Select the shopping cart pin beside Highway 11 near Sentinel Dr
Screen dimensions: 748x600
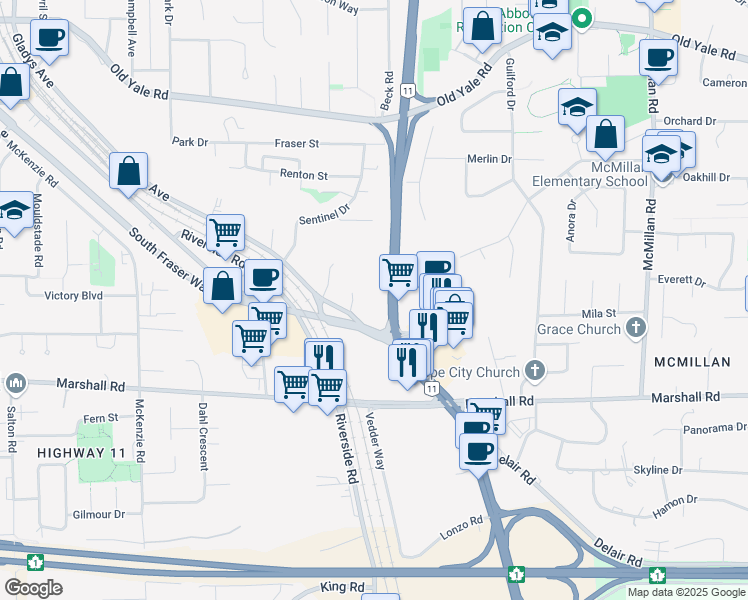[398, 274]
